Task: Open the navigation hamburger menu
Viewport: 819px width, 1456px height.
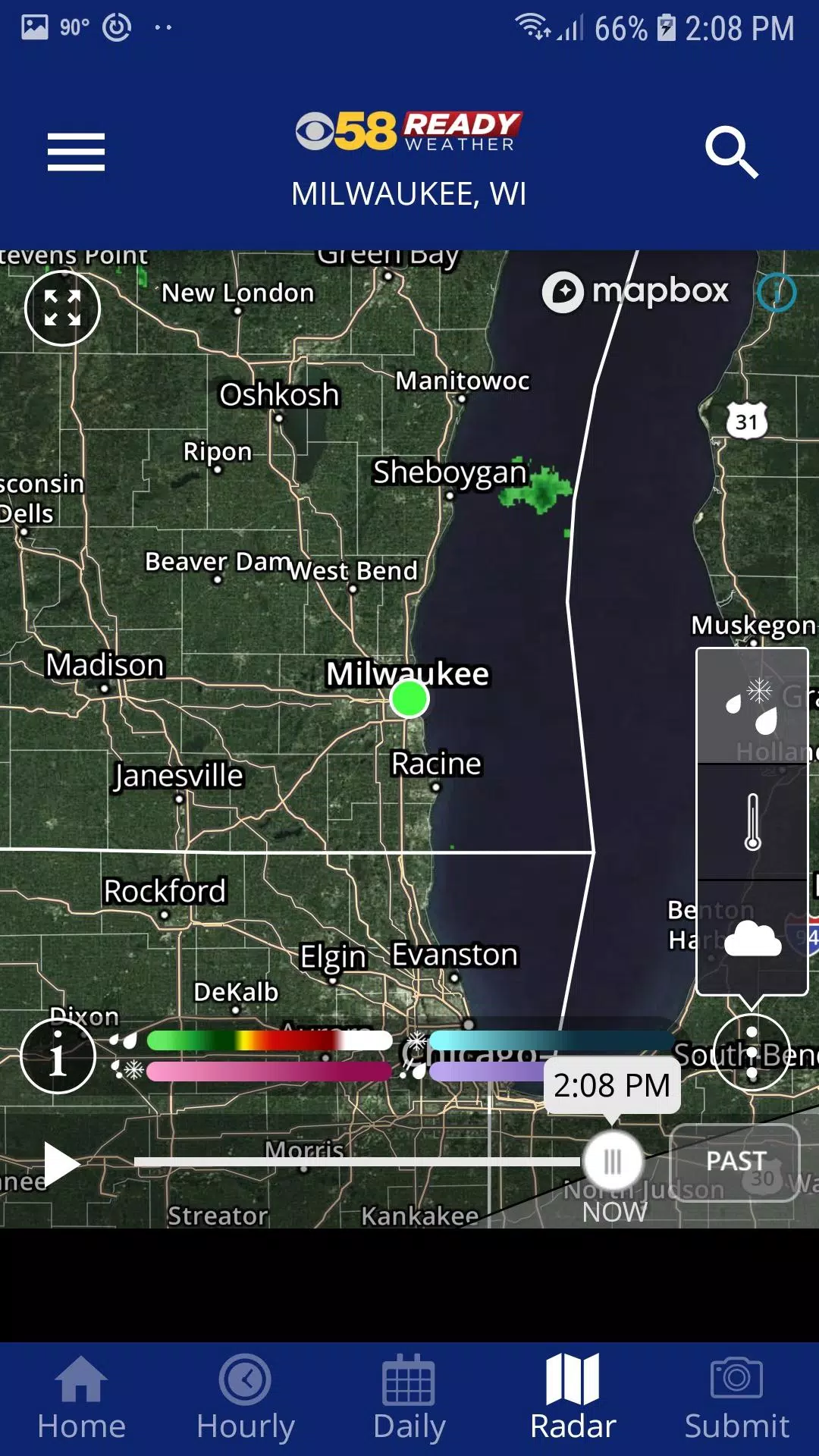Action: pos(75,151)
